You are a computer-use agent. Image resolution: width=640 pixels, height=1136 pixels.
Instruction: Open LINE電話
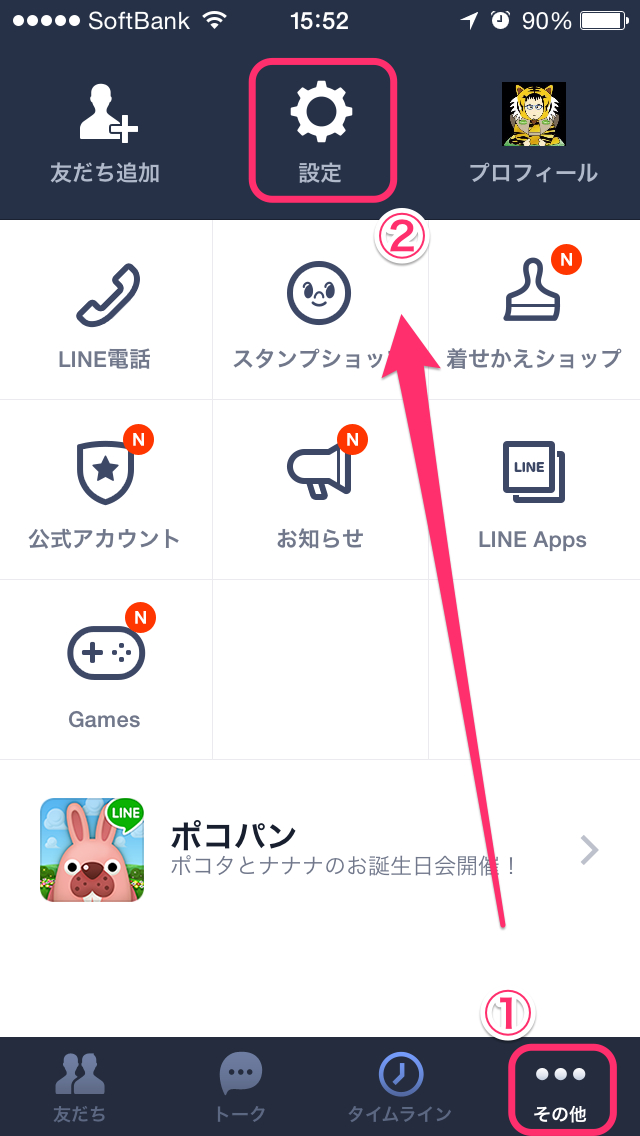[106, 310]
